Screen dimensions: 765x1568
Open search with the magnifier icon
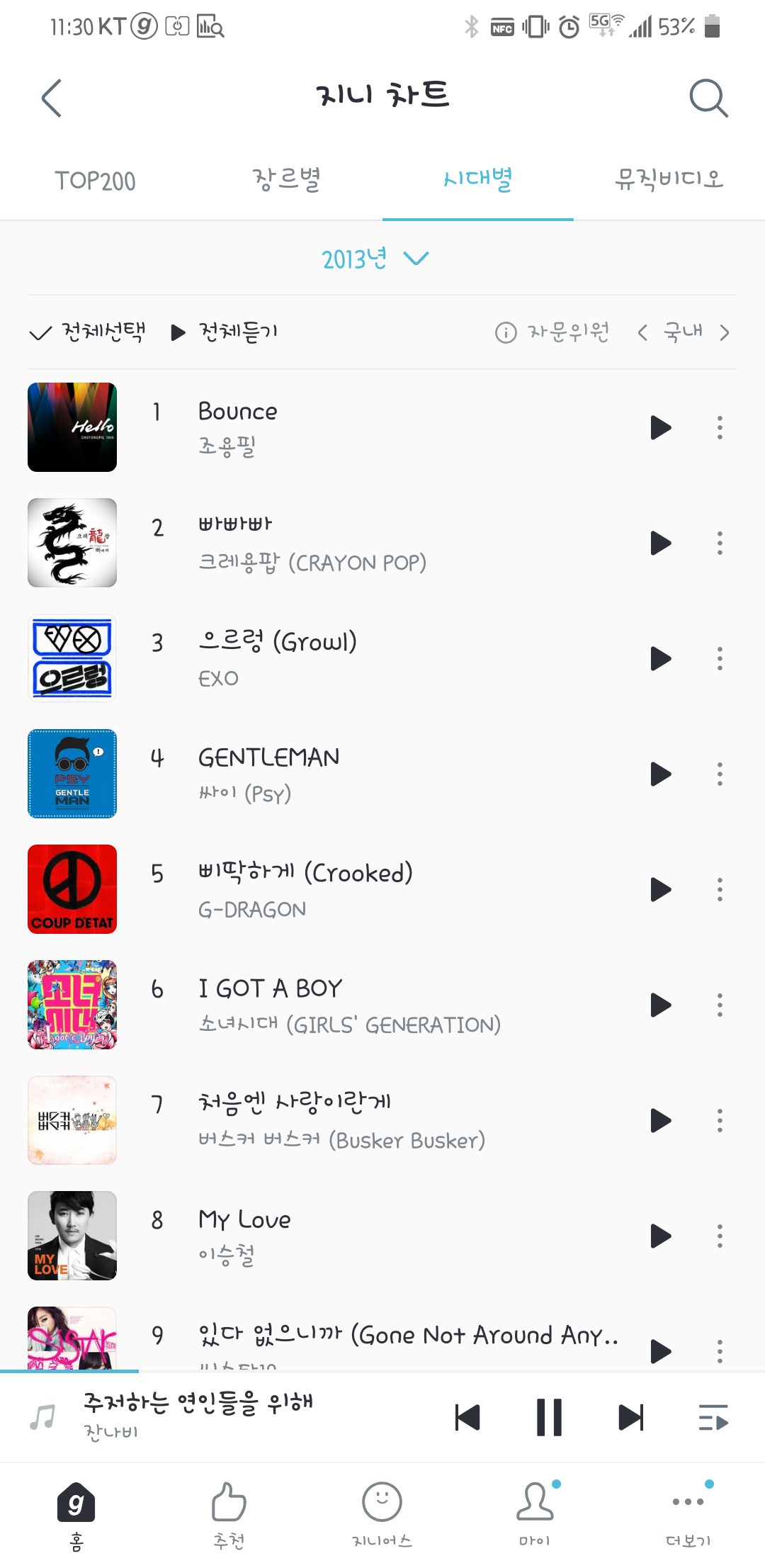(708, 98)
